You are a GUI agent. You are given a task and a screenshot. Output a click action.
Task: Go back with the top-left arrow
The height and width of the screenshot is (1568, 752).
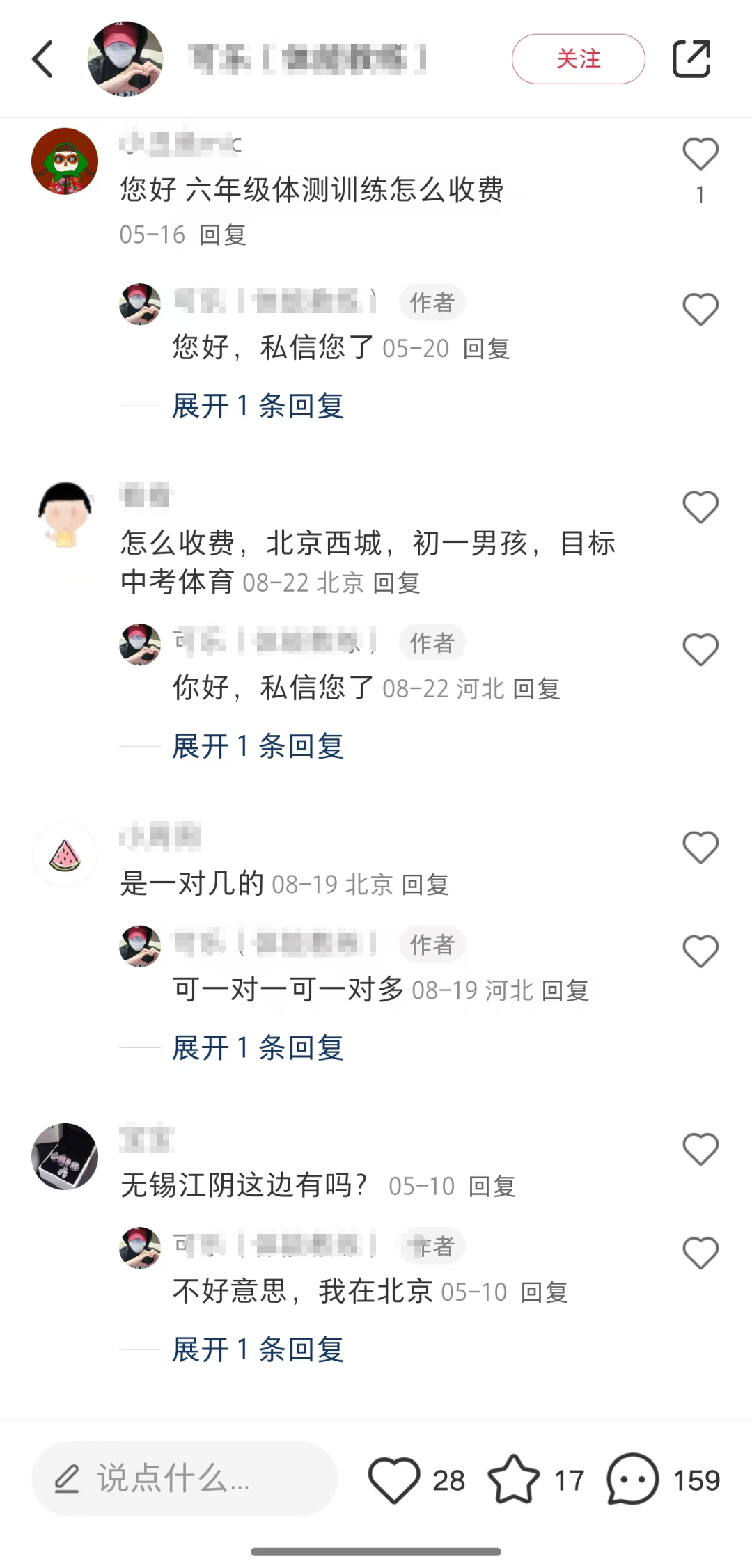pos(43,59)
